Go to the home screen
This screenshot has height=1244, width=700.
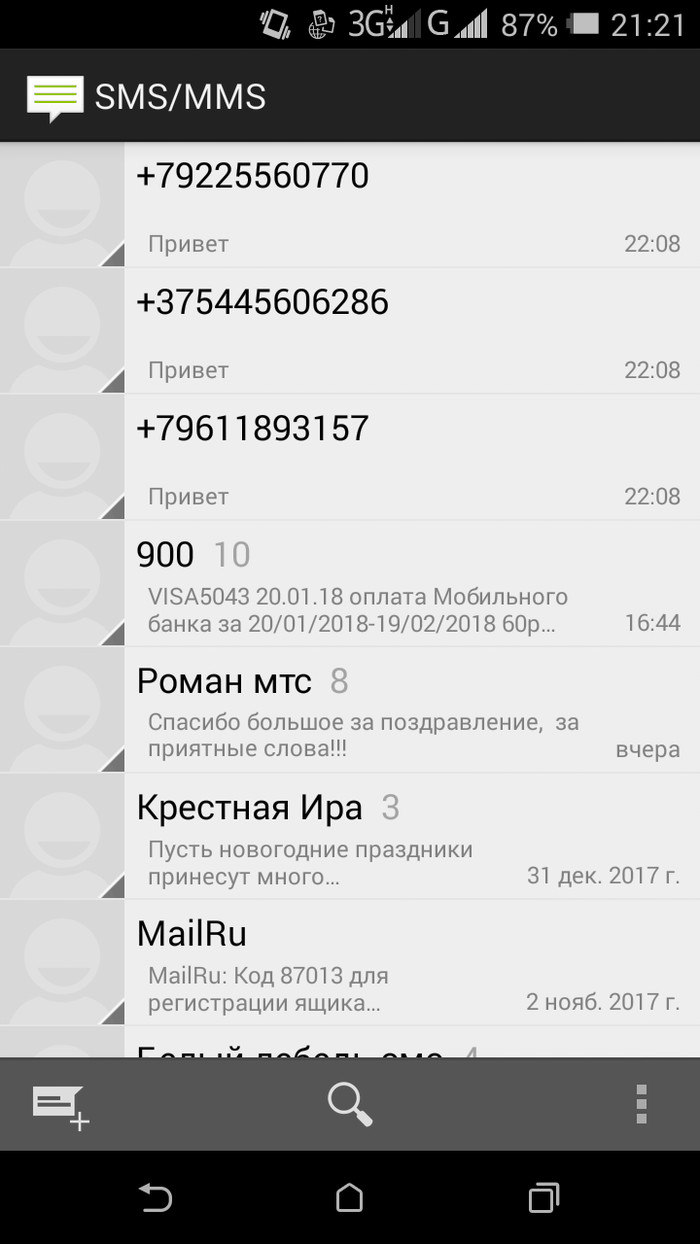[x=349, y=1197]
